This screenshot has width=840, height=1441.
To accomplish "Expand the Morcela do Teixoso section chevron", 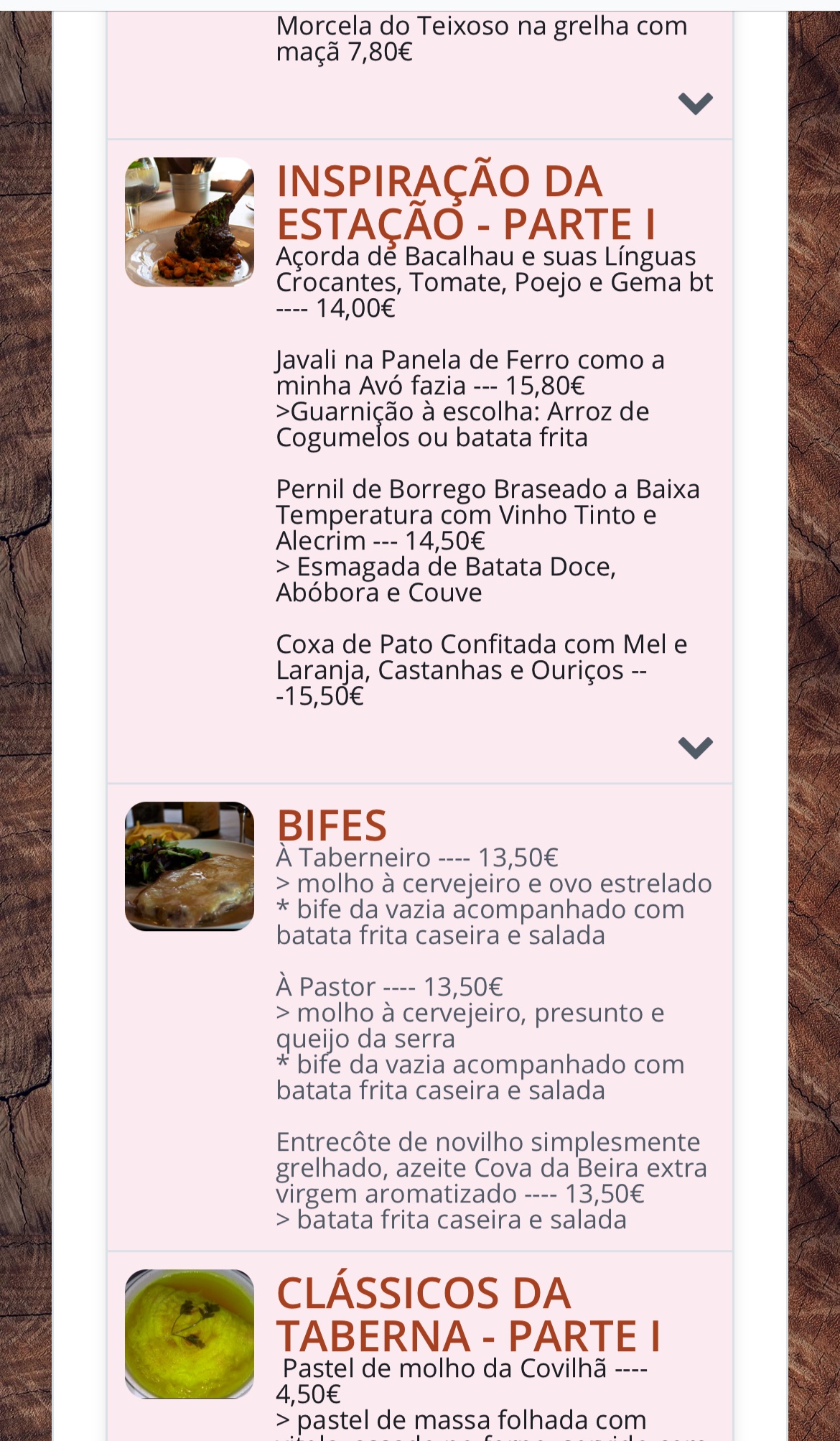I will click(x=695, y=103).
